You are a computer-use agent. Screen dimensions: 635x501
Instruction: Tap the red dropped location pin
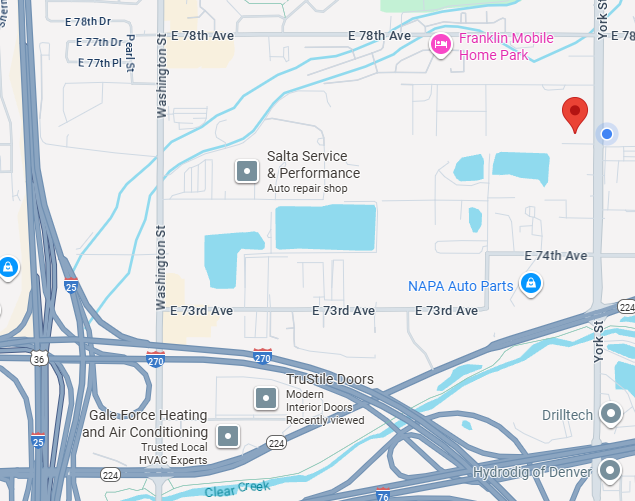click(574, 114)
